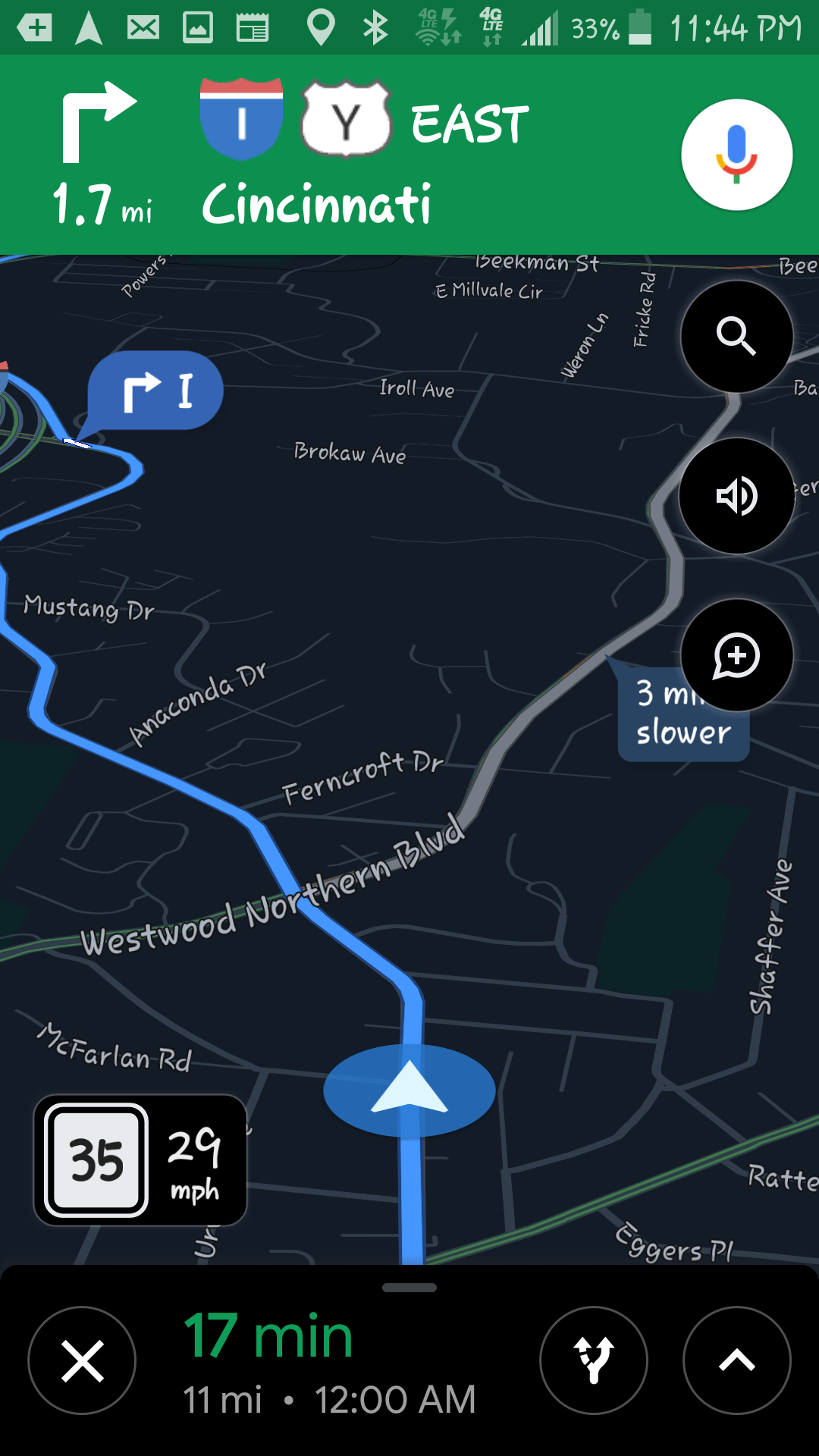
Task: Mute the navigation voice guidance
Action: click(x=736, y=496)
